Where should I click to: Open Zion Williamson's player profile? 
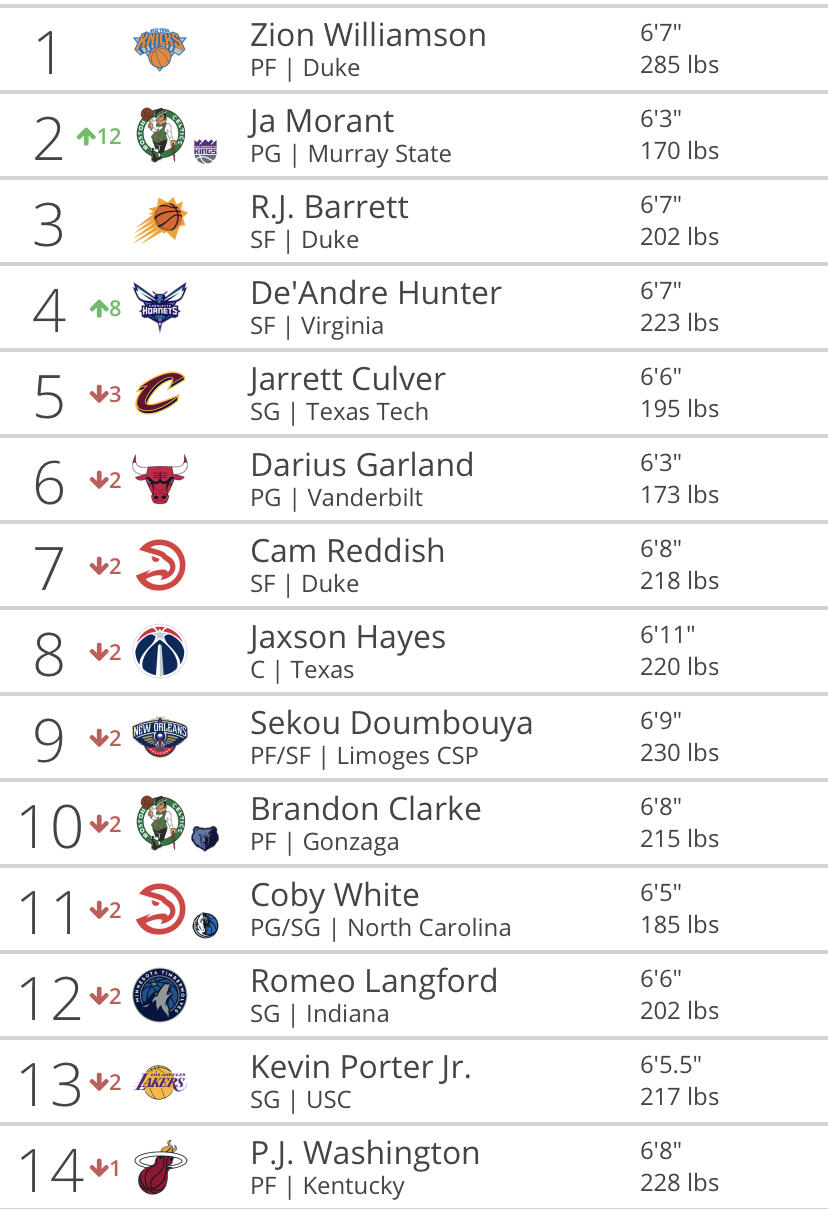414,50
